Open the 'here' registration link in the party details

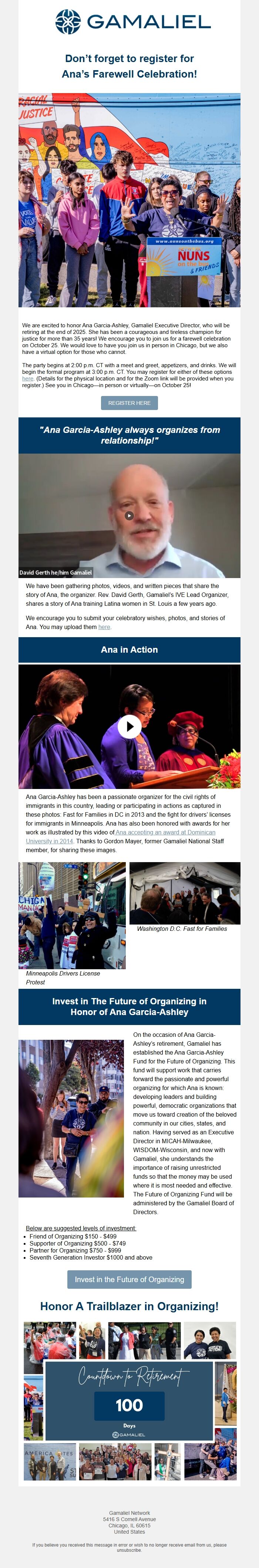(x=28, y=379)
